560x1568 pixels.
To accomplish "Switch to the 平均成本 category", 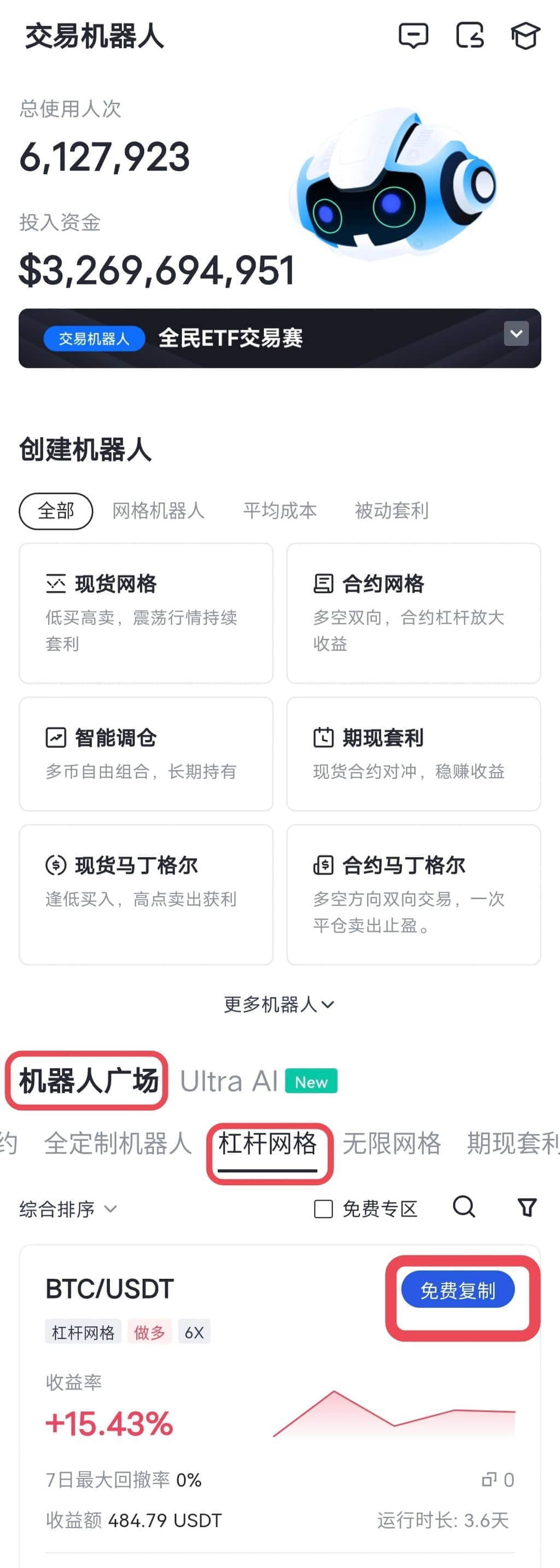I will click(280, 511).
